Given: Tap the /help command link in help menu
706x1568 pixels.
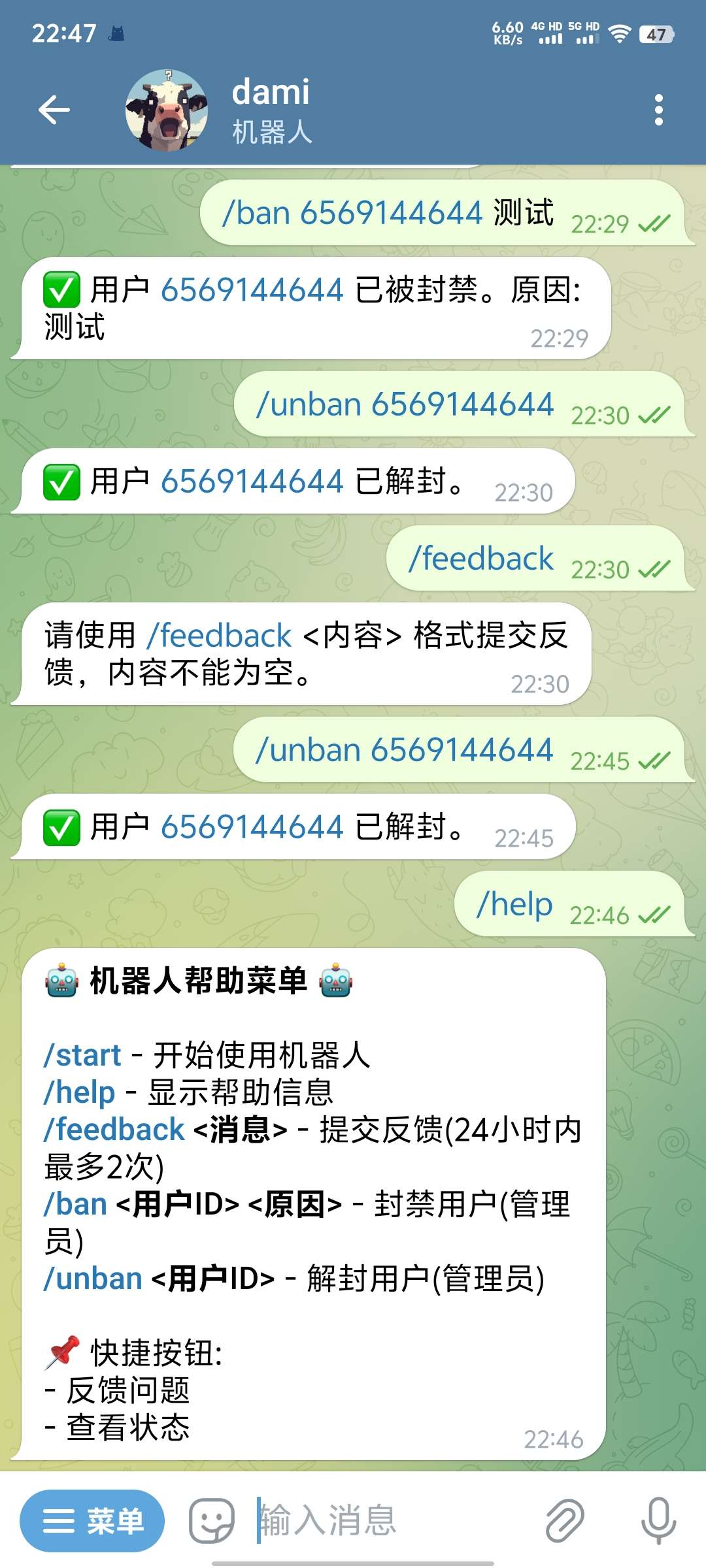Looking at the screenshot, I should [79, 1092].
